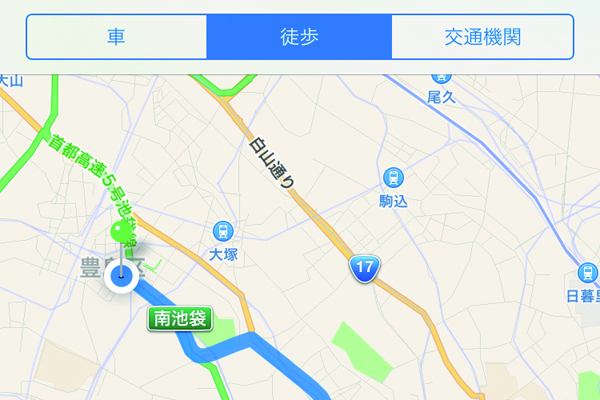Select the 大塚 station icon
Viewport: 600px width, 400px height.
click(222, 231)
